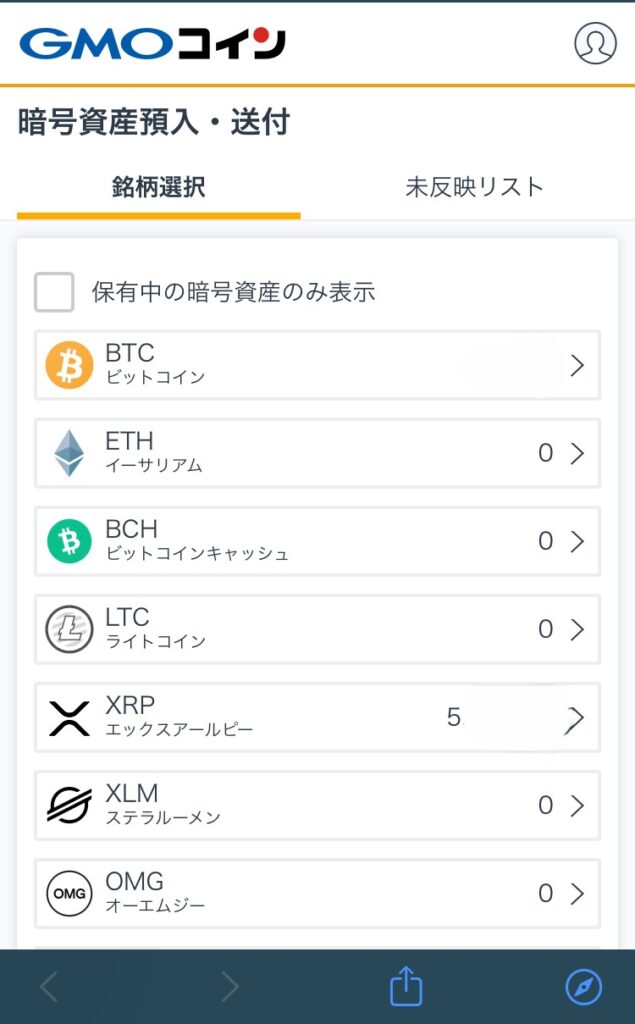Switch to the 未反映リスト tab
This screenshot has height=1024, width=635.
coord(474,187)
